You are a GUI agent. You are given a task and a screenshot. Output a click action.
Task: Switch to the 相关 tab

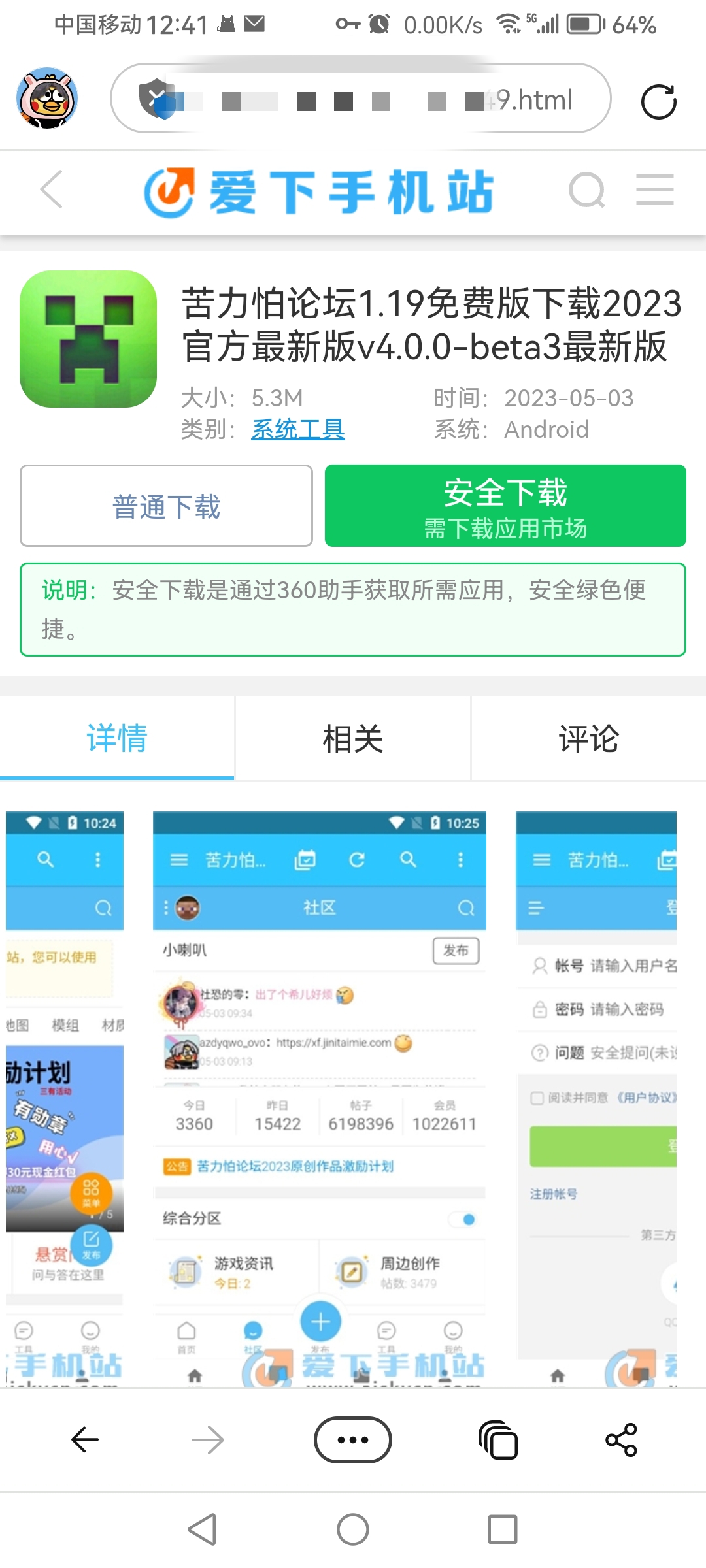[352, 738]
